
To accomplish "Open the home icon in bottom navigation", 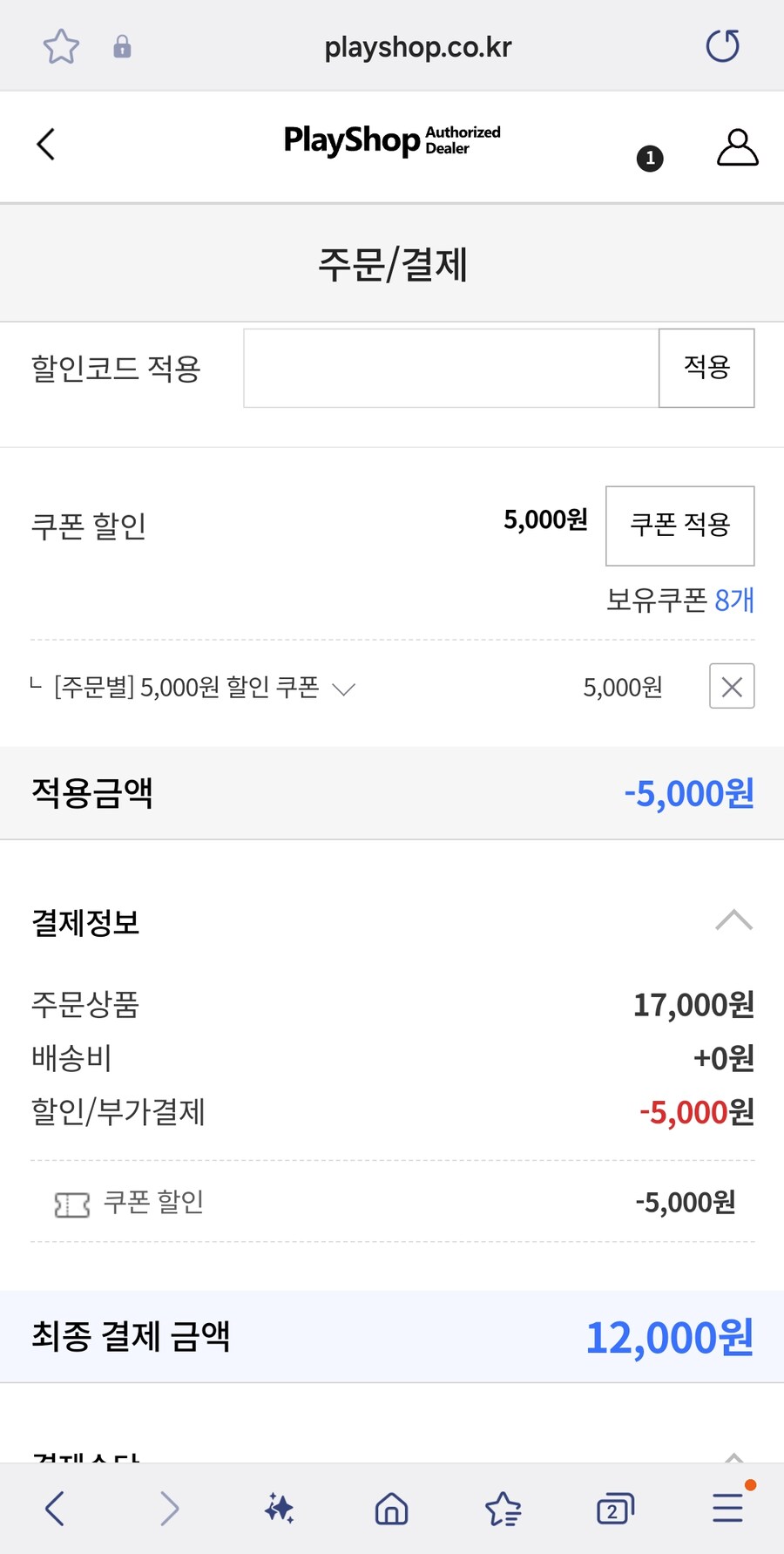I will click(391, 1508).
